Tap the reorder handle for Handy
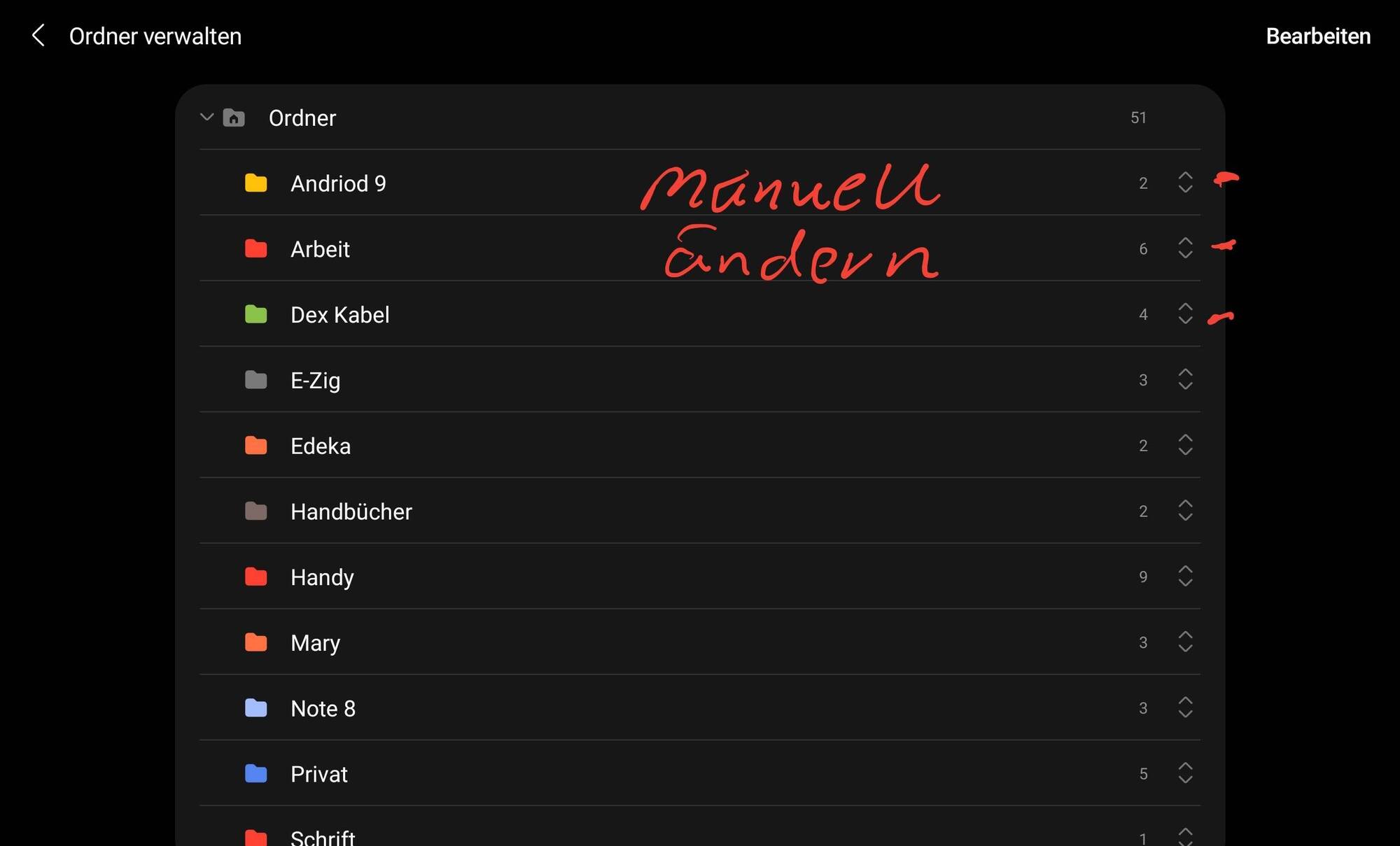The height and width of the screenshot is (846, 1400). coord(1184,577)
